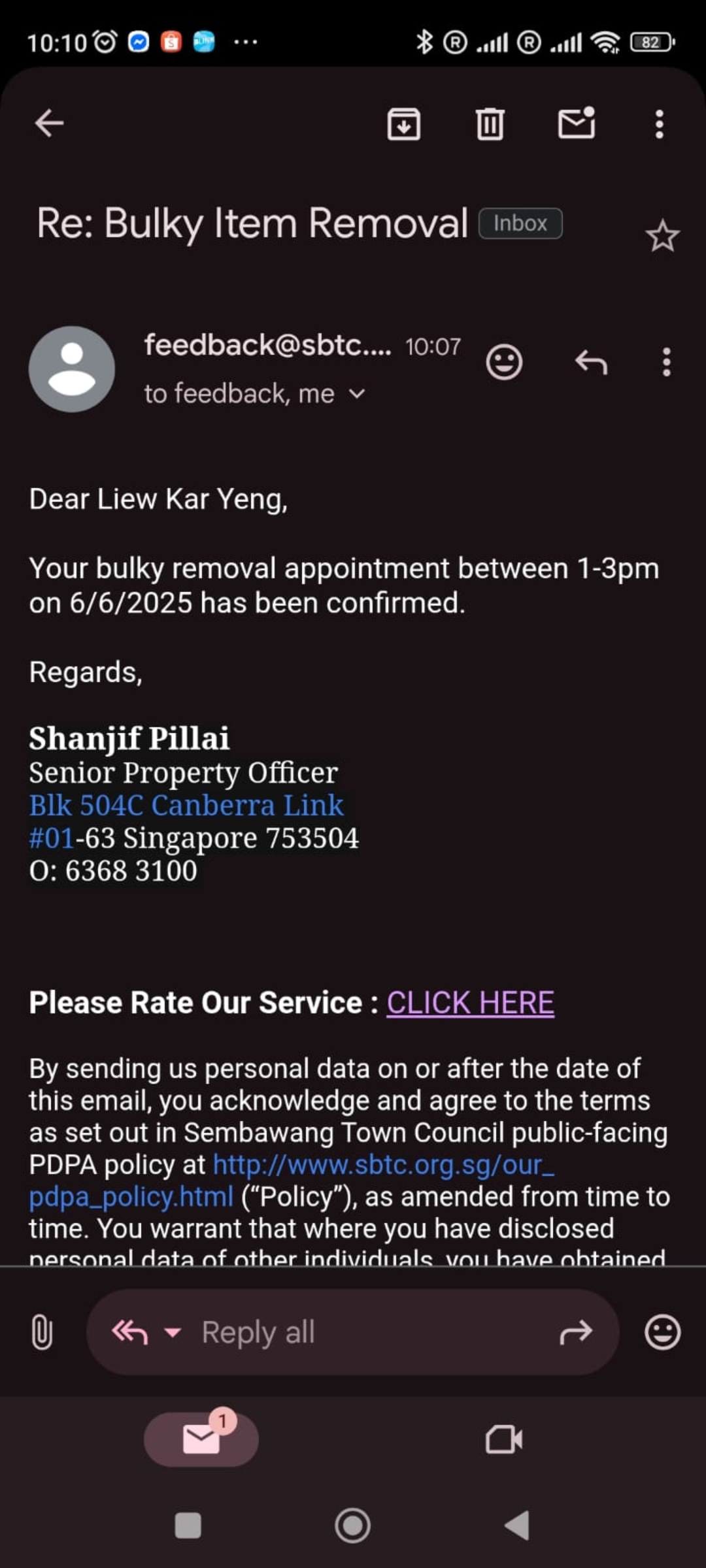
Task: Attach a file with the paperclip
Action: click(x=42, y=1332)
